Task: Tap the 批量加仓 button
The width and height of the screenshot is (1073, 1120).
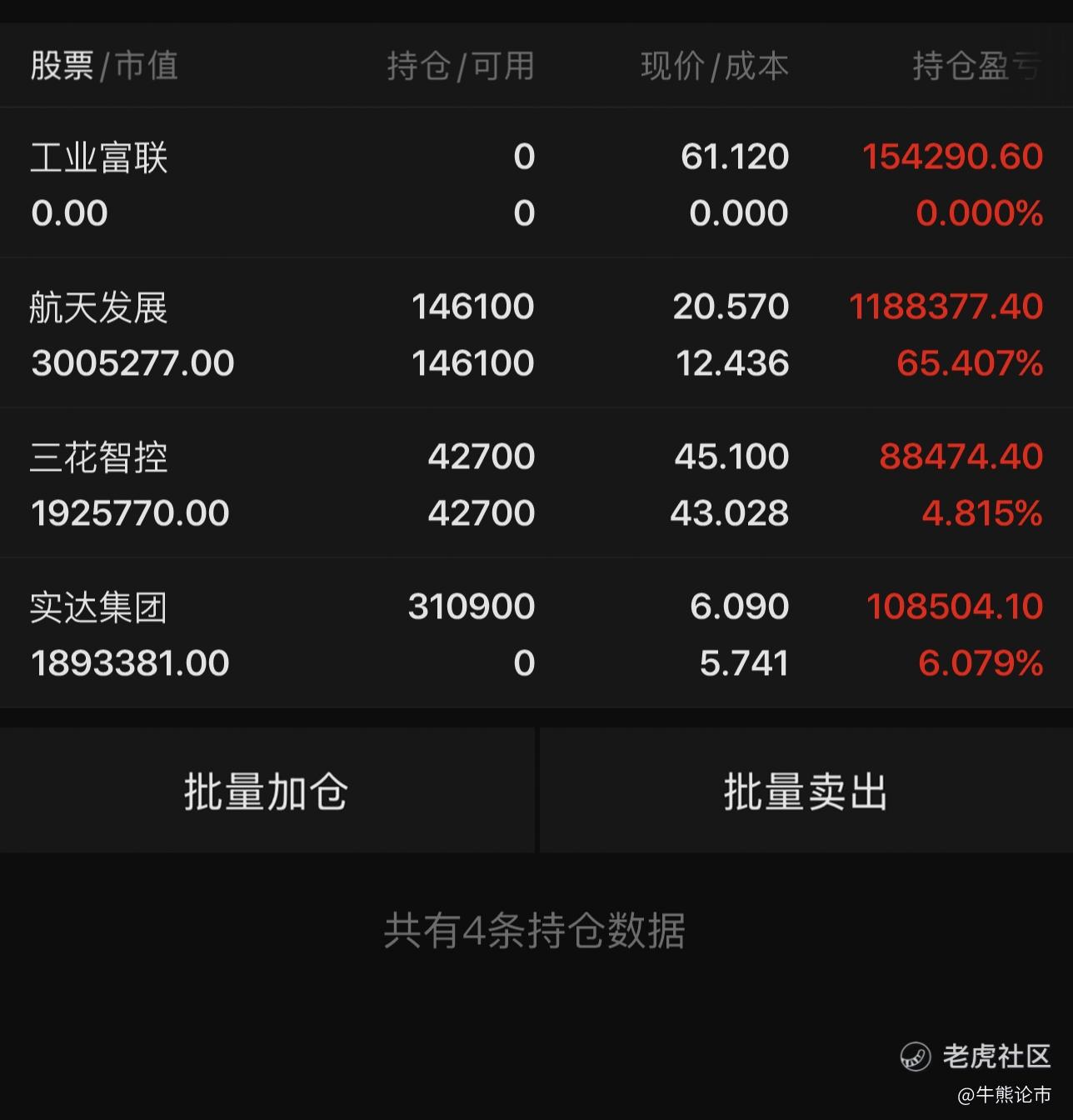Action: (267, 791)
